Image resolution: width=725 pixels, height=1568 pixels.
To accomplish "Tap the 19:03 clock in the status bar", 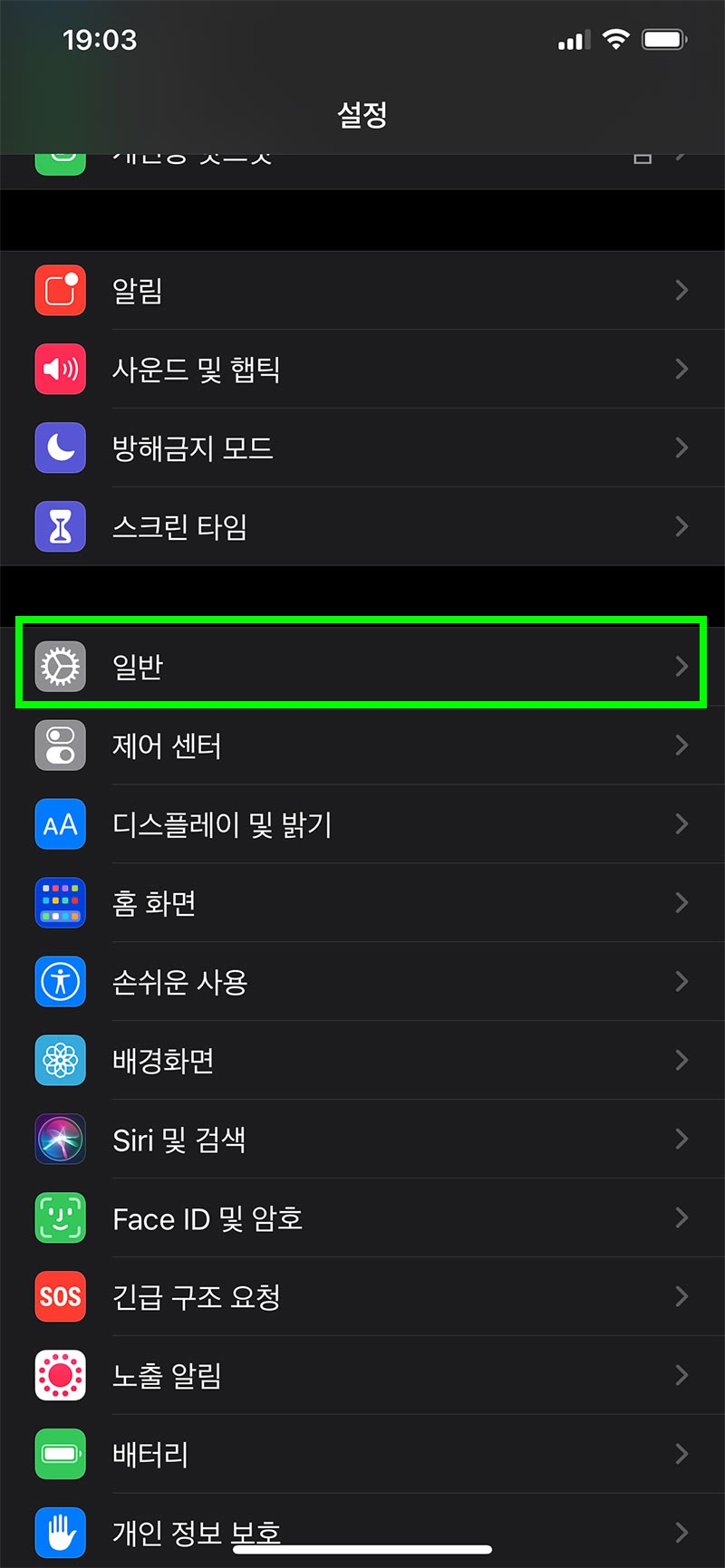I will point(101,39).
